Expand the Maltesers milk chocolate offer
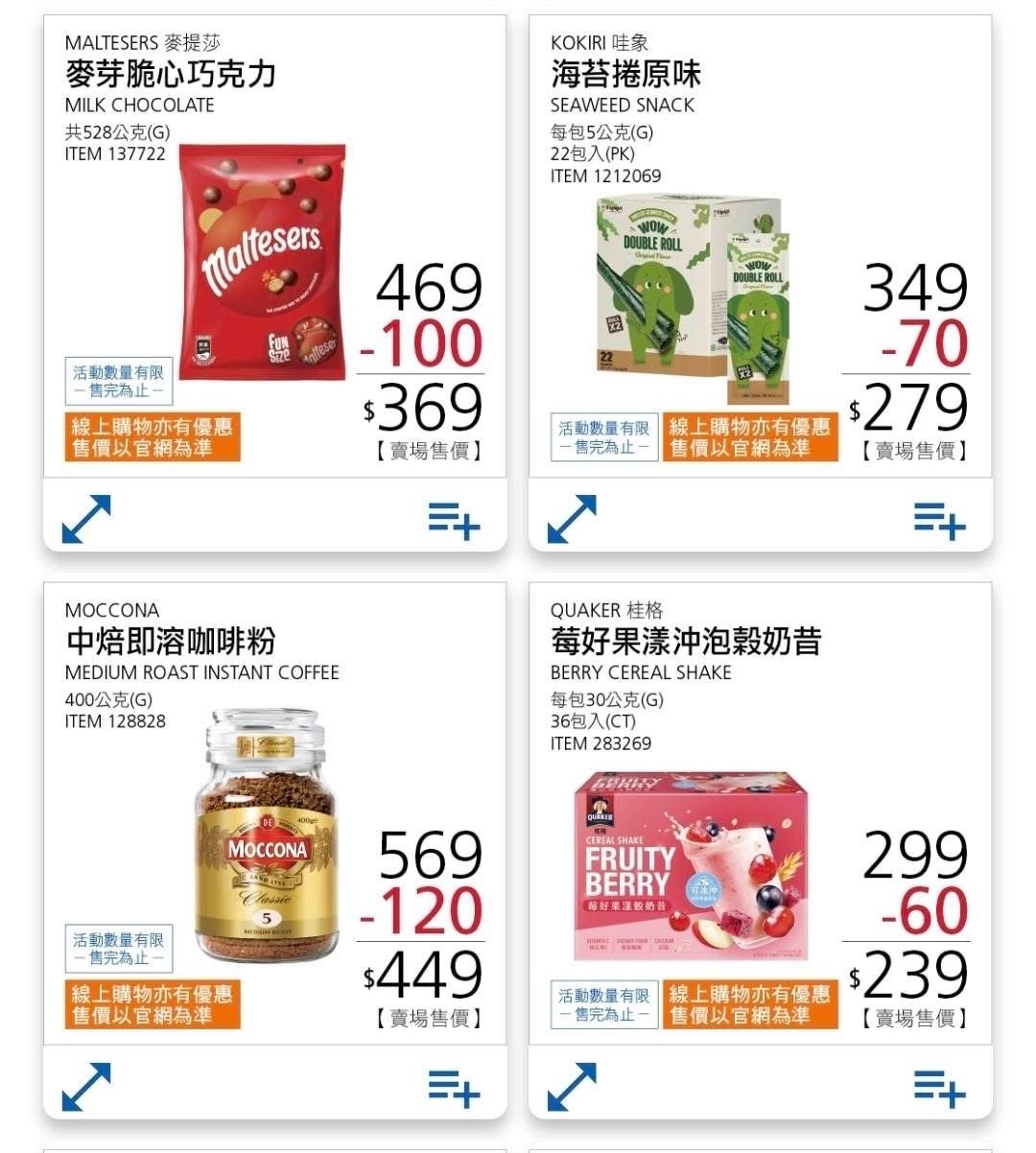The height and width of the screenshot is (1153, 1036). 86,518
